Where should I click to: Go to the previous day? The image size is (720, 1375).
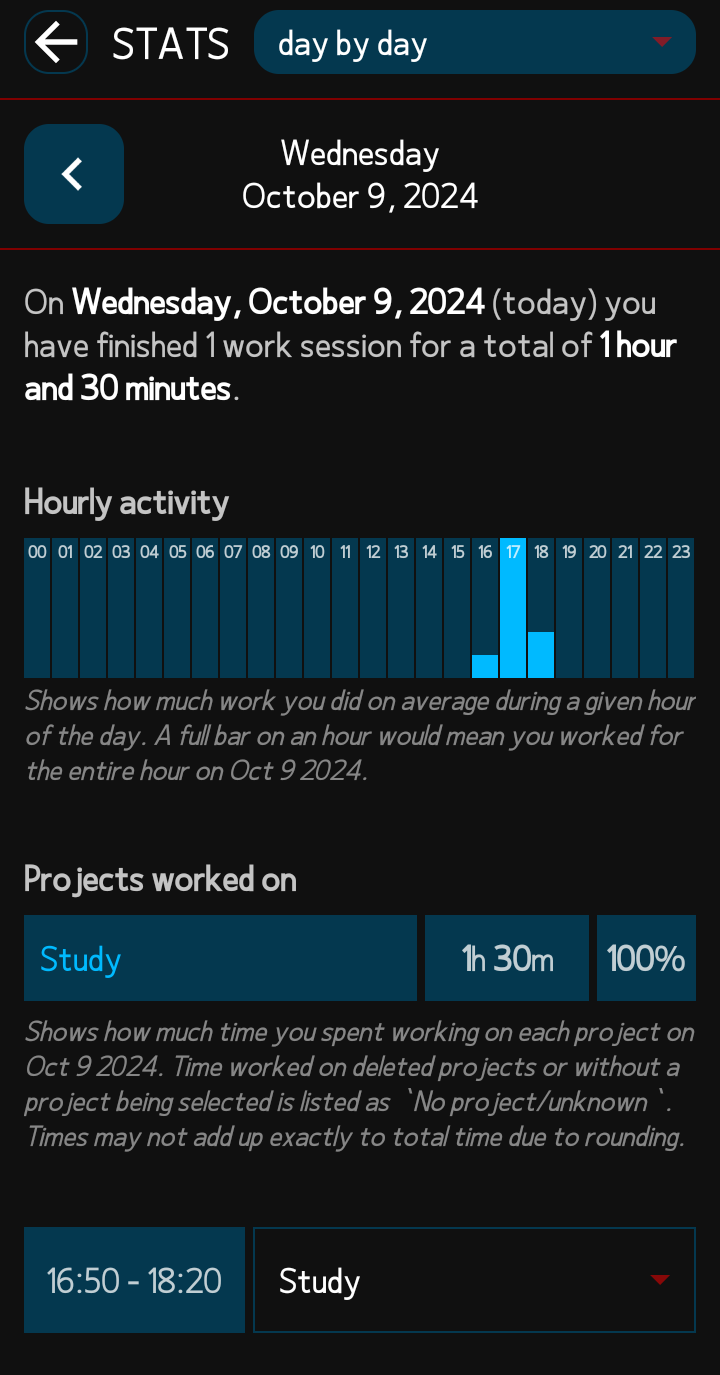(x=74, y=174)
